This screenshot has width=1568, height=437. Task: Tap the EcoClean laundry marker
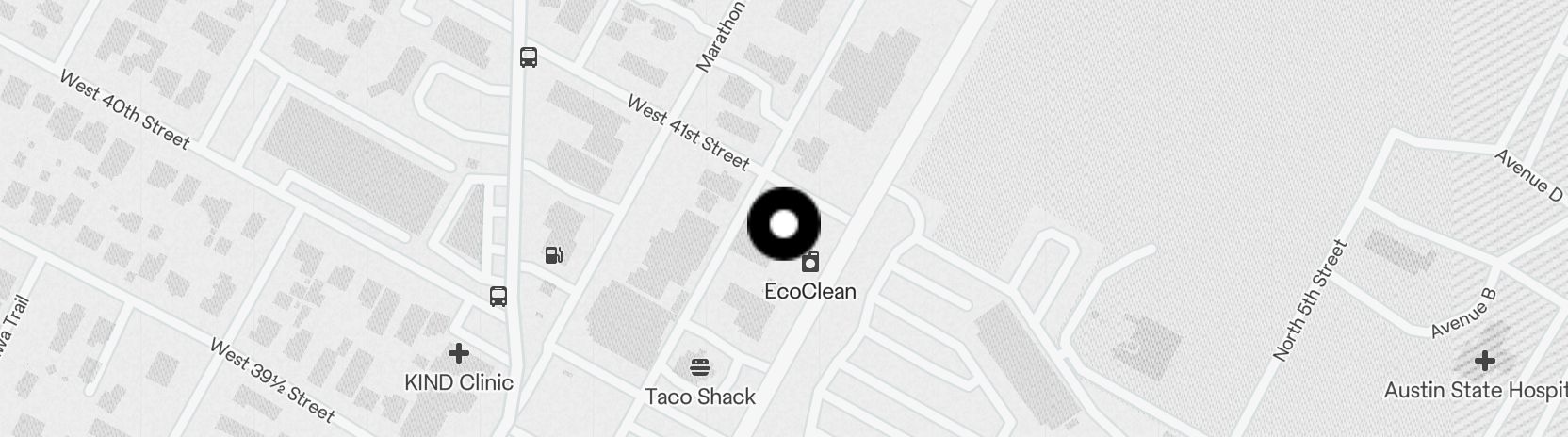pos(809,263)
